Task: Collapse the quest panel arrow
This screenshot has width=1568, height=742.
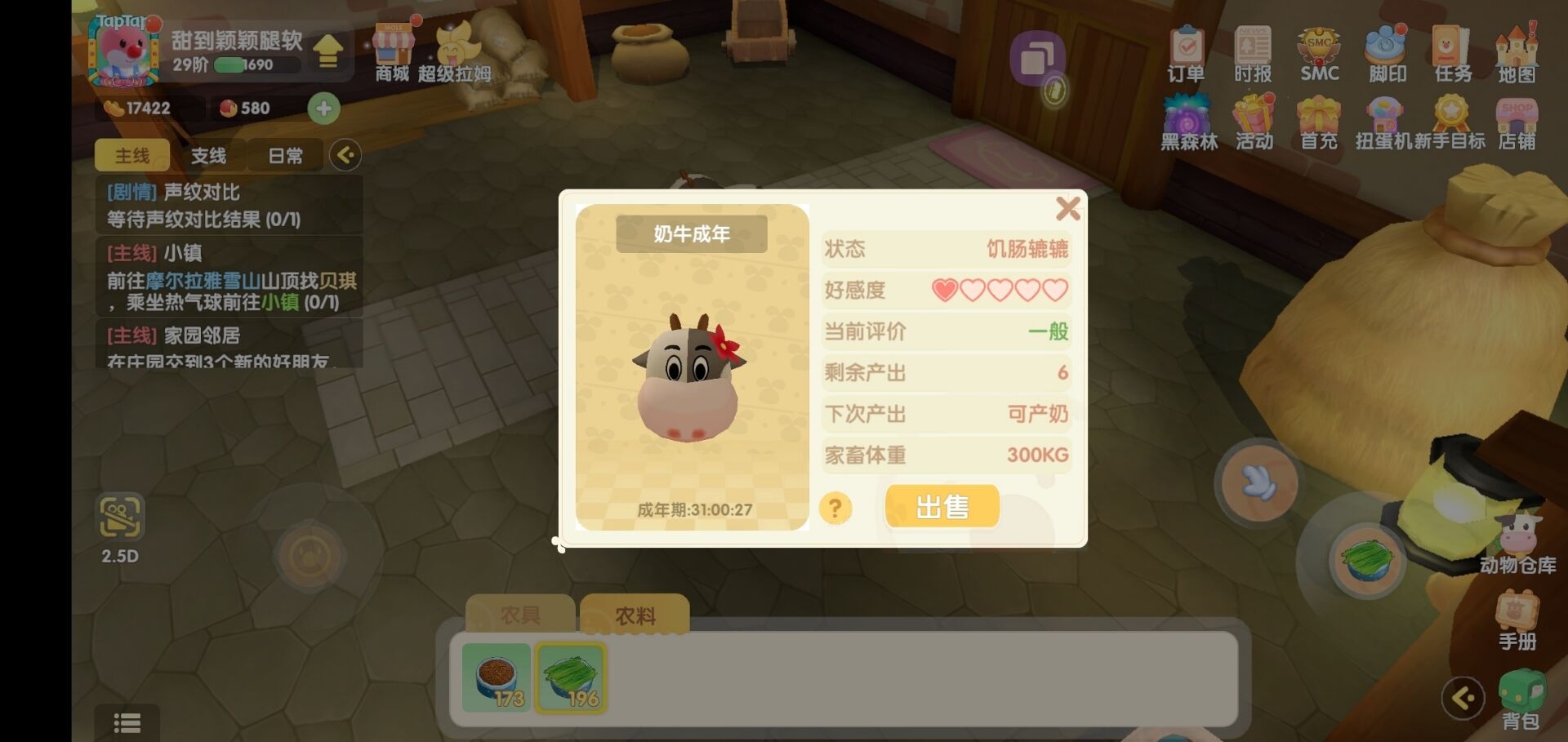Action: pos(345,155)
